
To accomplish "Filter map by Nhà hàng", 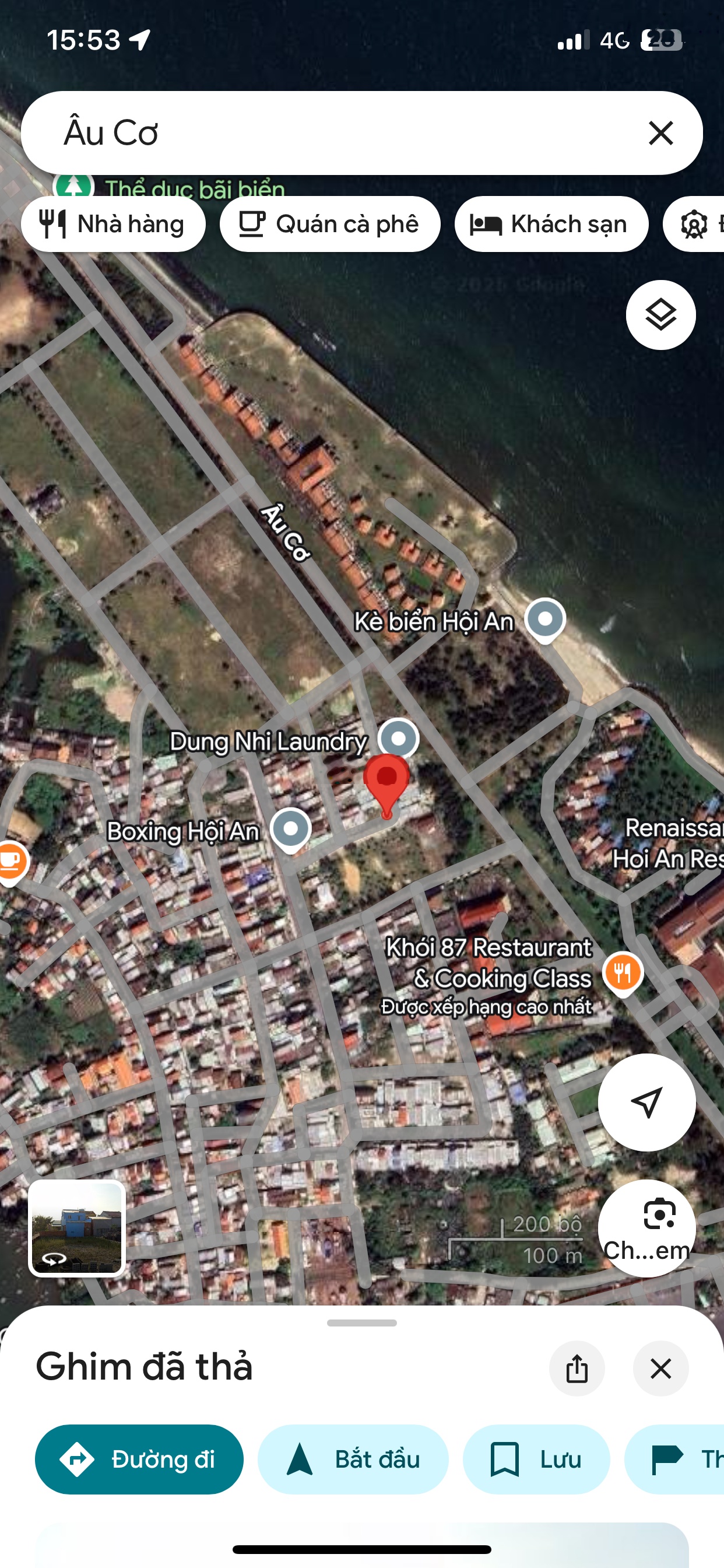I will point(113,224).
